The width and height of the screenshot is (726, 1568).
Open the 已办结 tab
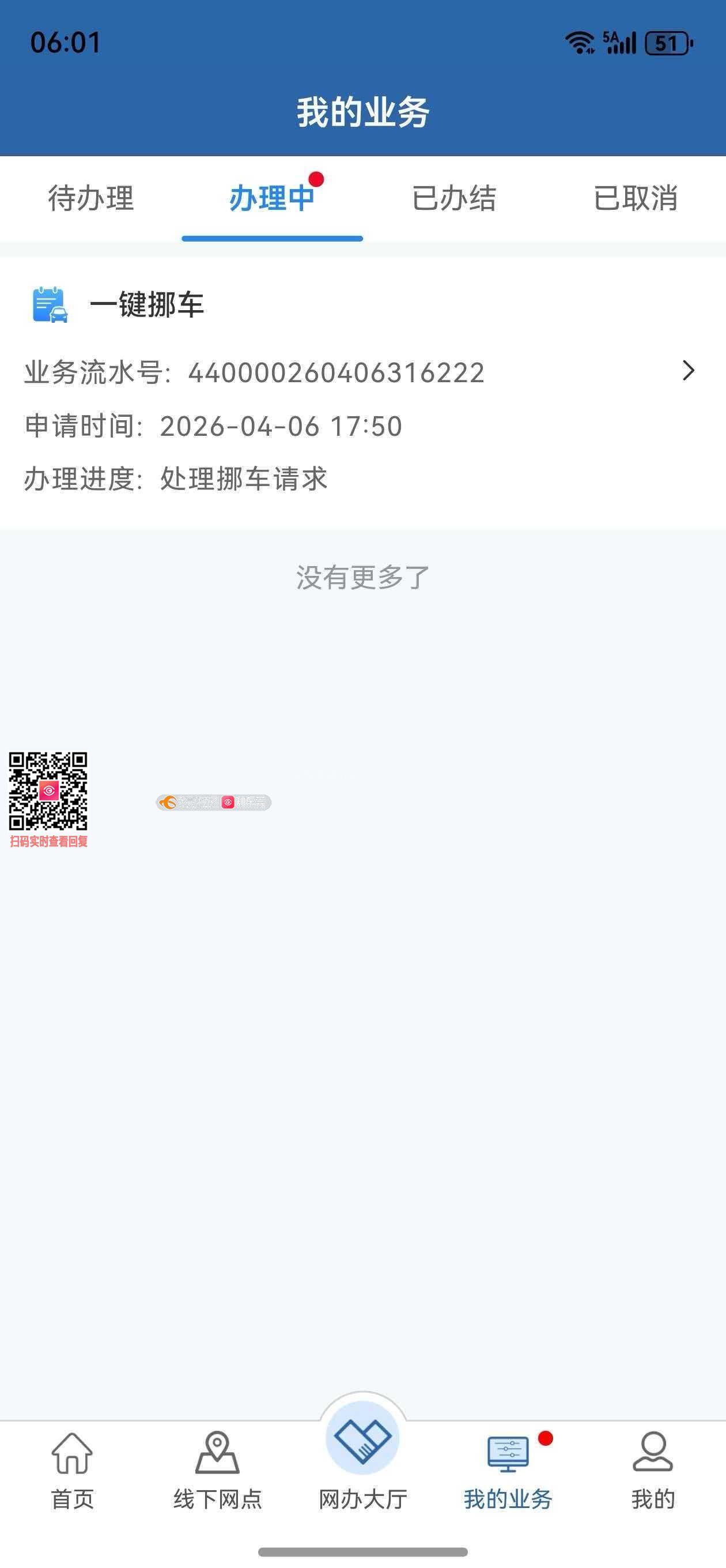454,198
